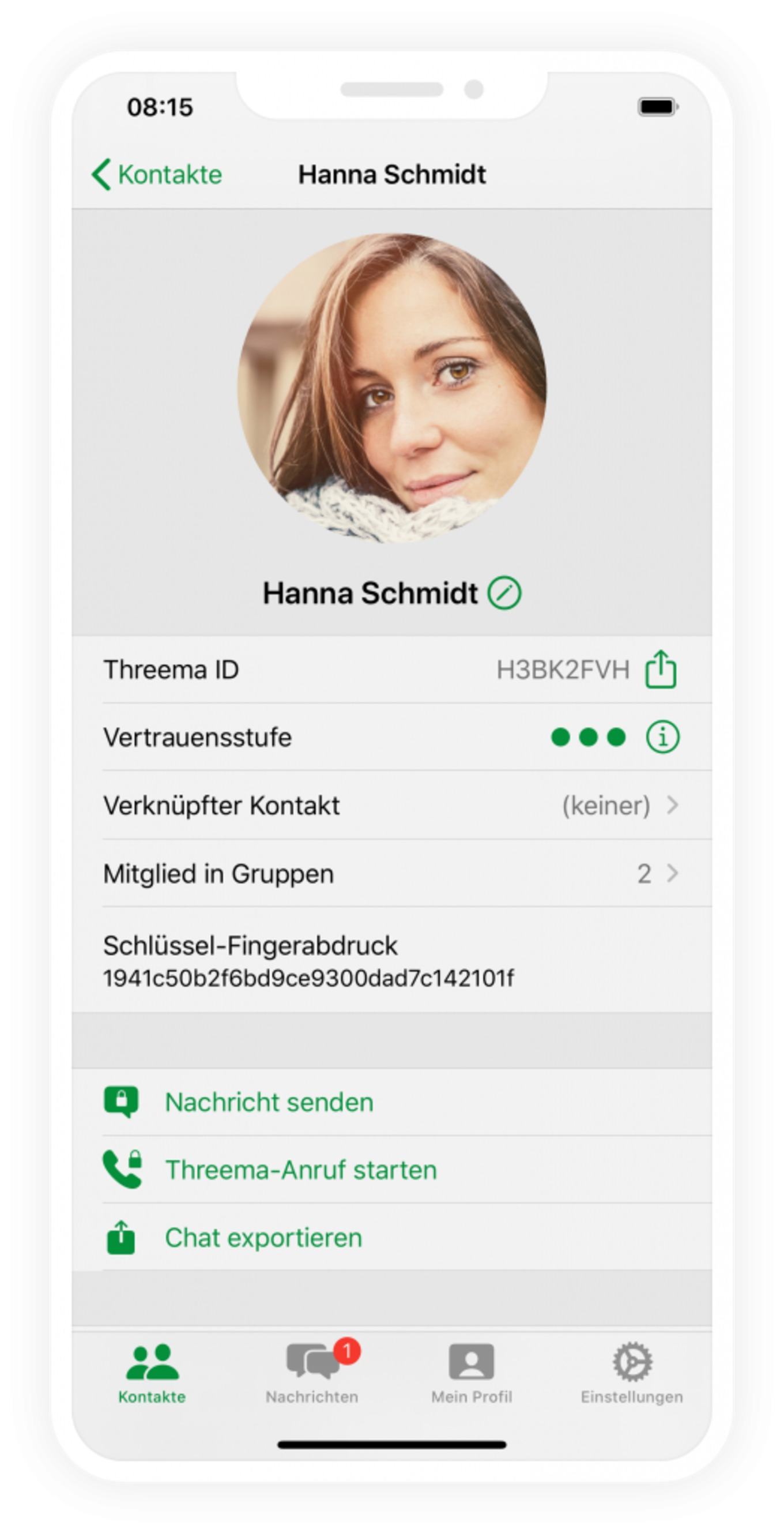The width and height of the screenshot is (784, 1533).
Task: Choose Chat exportieren
Action: (392, 1237)
